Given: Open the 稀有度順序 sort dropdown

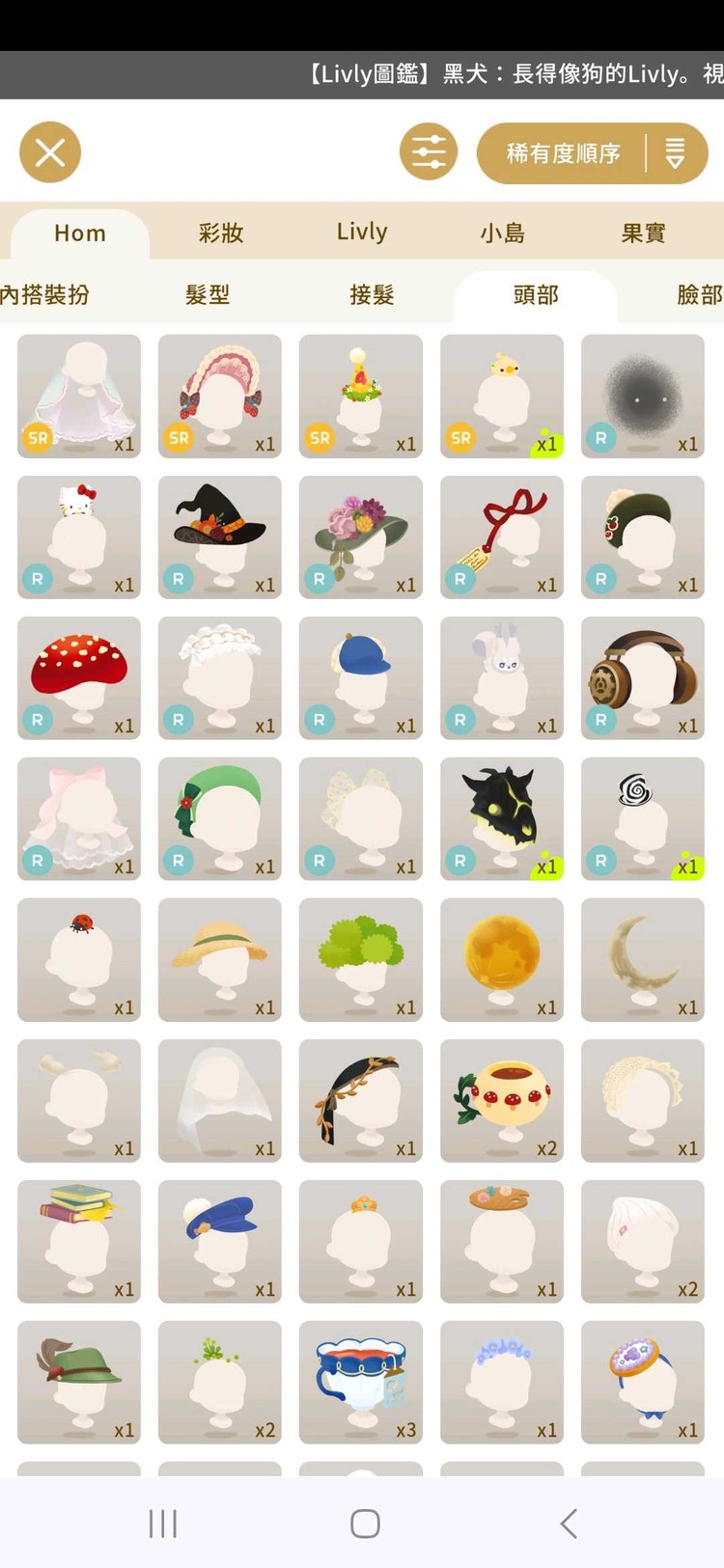Looking at the screenshot, I should [x=592, y=153].
